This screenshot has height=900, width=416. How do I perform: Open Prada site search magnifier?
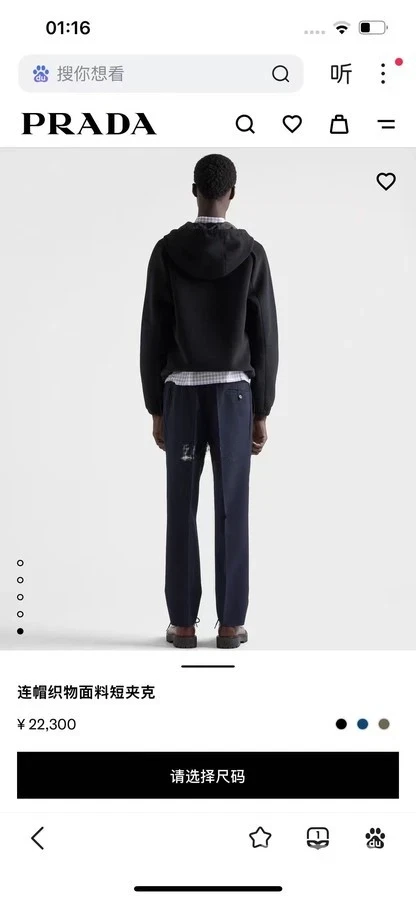pos(245,124)
